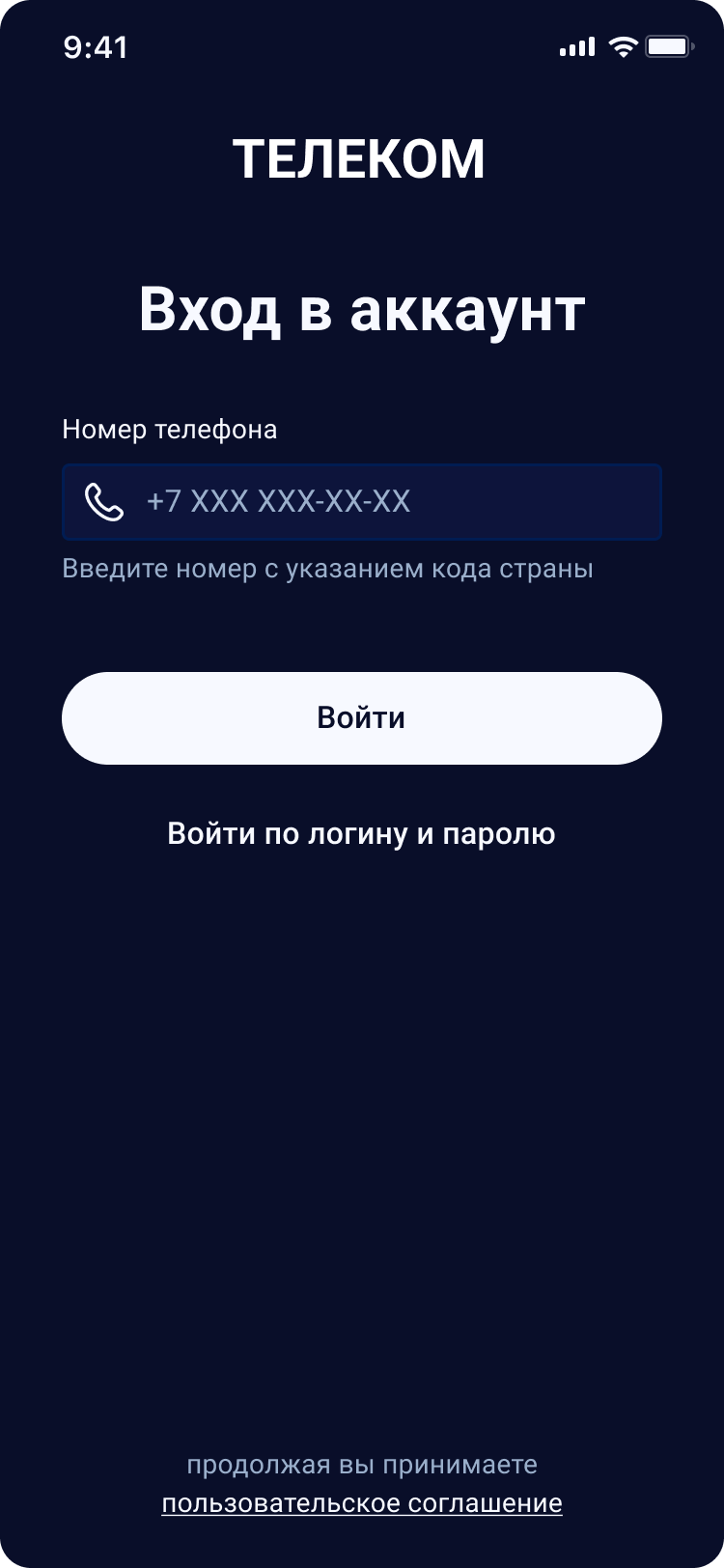Tap the Войти button
This screenshot has height=1568, width=724.
[362, 718]
